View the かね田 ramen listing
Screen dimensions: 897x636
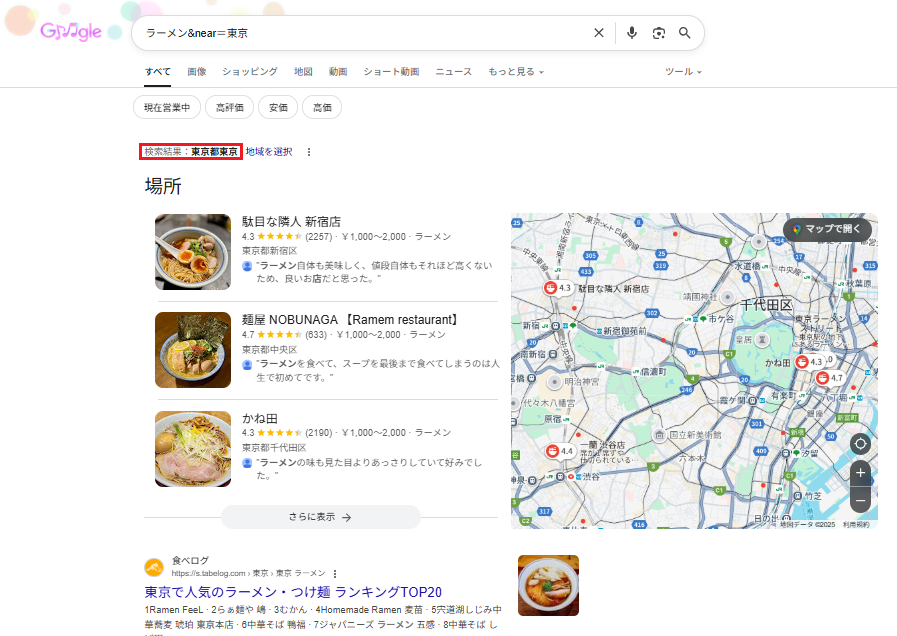pos(261,417)
